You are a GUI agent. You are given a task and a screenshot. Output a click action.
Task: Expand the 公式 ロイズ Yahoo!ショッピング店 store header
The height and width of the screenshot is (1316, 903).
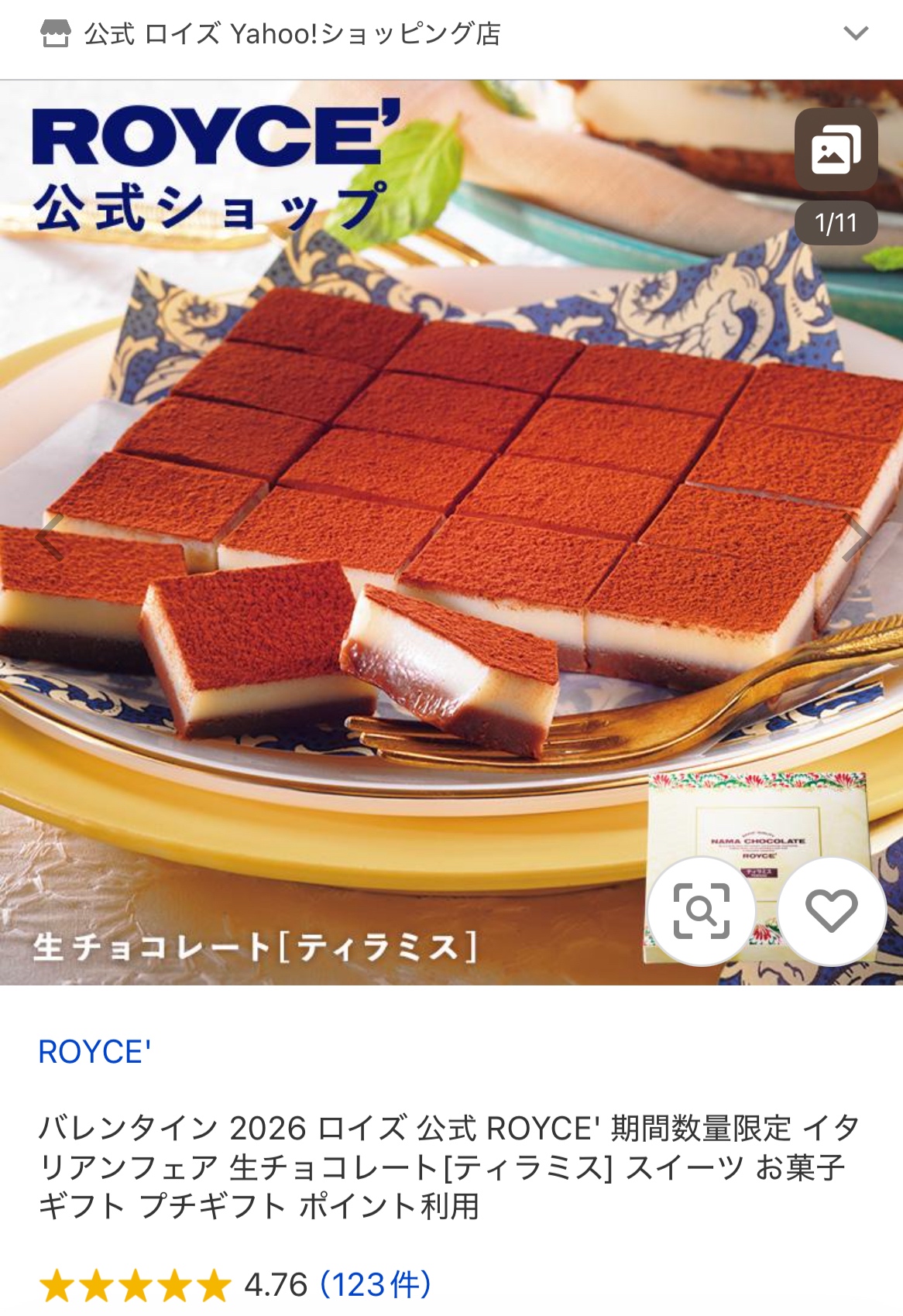pyautogui.click(x=855, y=33)
